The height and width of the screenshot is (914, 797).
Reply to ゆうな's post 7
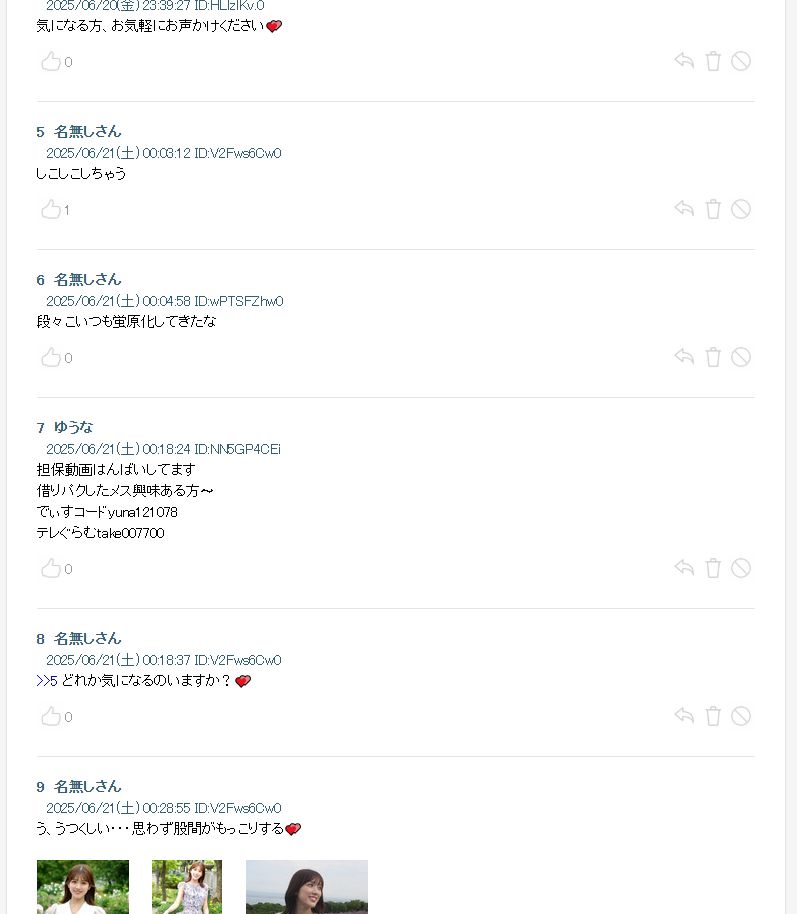coord(684,568)
